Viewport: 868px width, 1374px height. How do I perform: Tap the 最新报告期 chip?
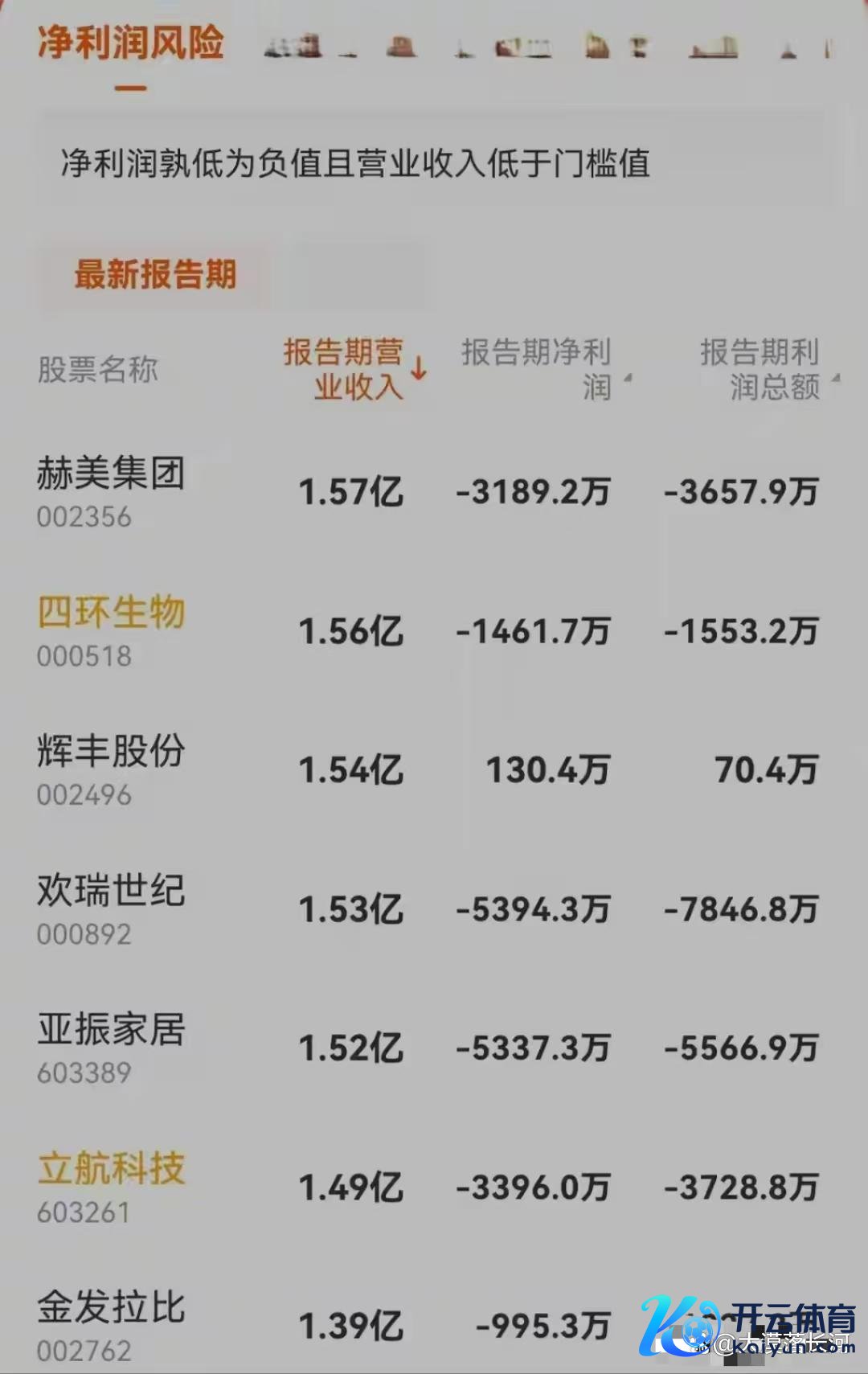[155, 275]
